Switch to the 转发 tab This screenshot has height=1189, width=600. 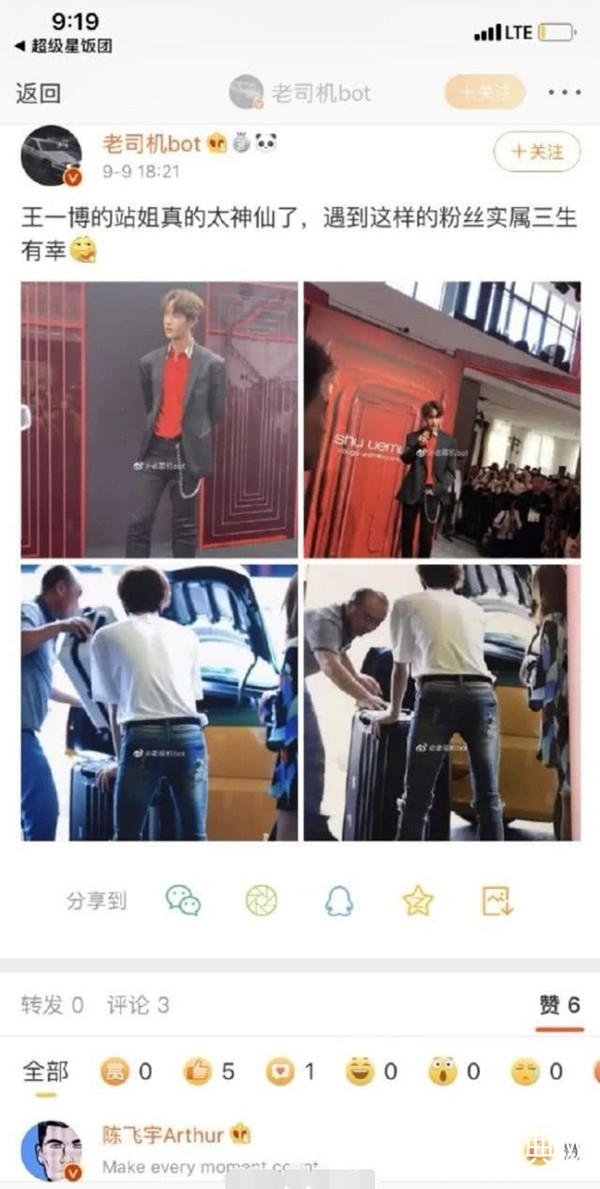pos(52,1005)
